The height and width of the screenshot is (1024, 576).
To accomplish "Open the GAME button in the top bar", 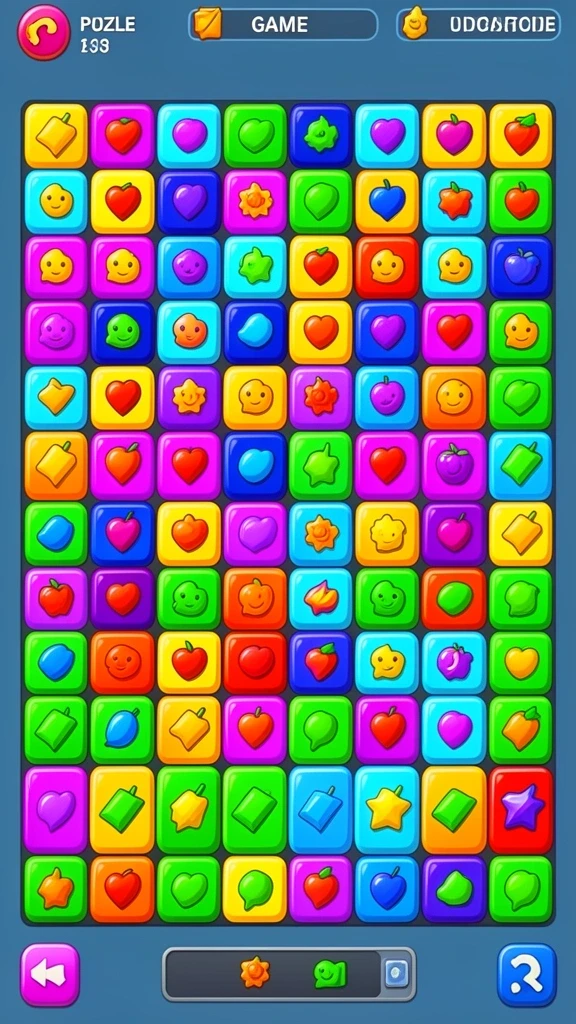I will [283, 25].
